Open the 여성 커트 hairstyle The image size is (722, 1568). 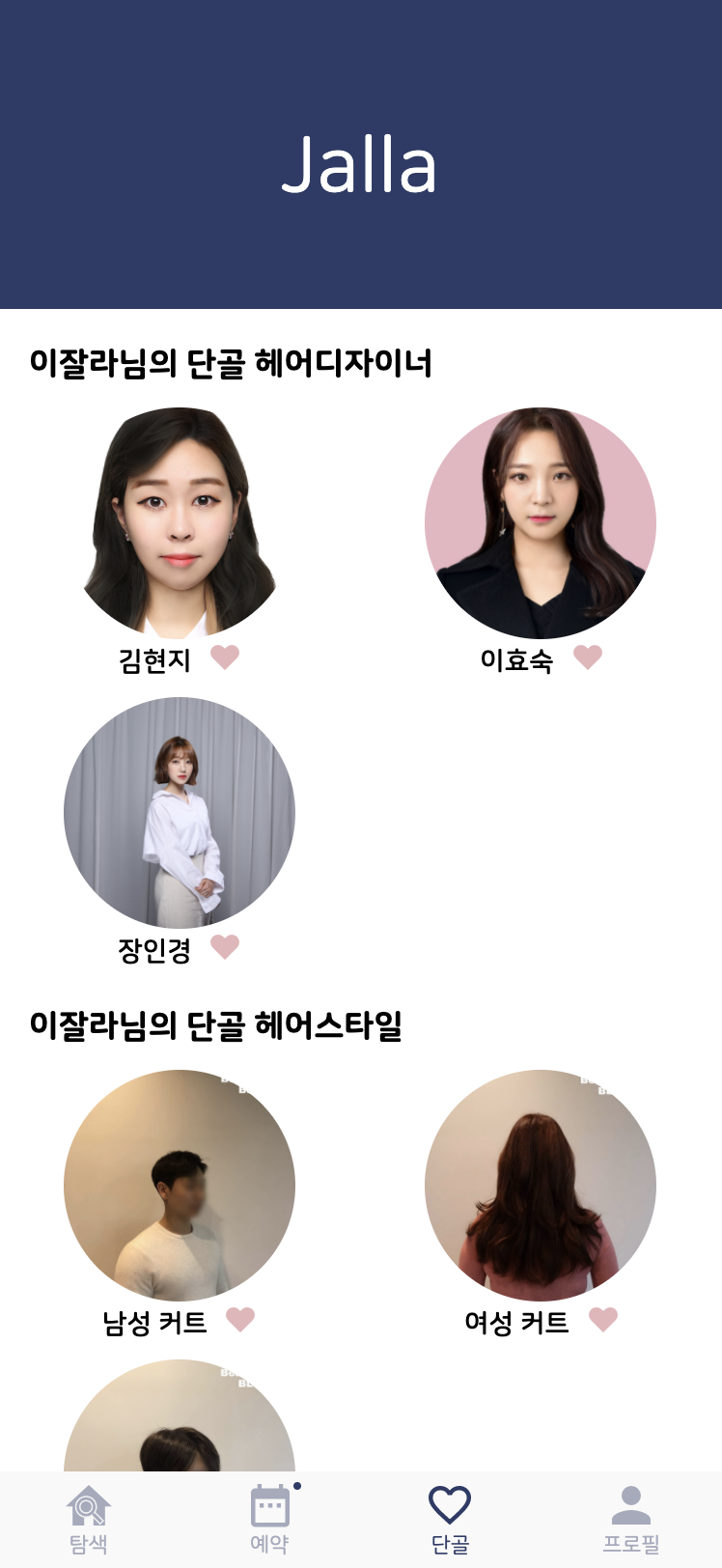[x=541, y=1185]
